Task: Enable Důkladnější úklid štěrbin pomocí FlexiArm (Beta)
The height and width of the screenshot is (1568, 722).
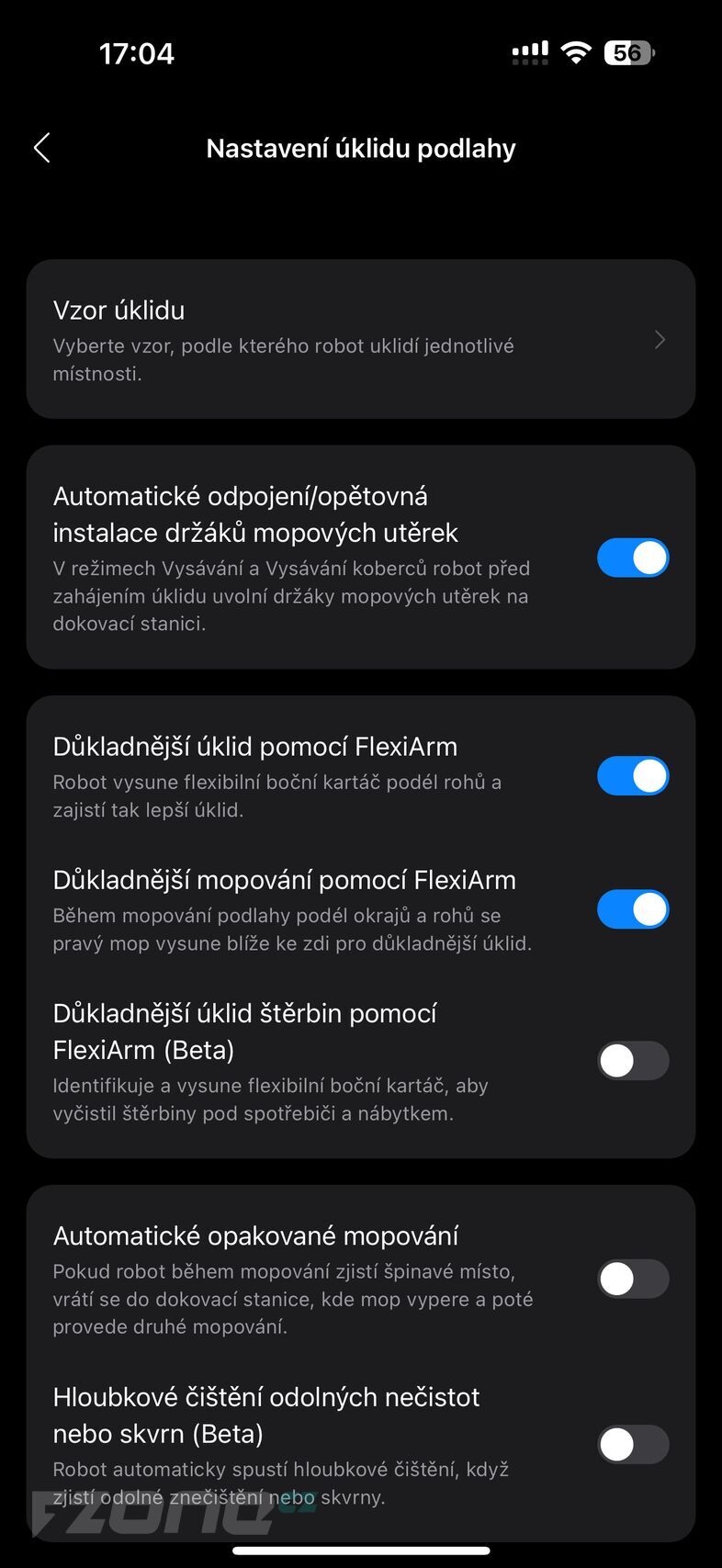Action: click(x=632, y=1061)
